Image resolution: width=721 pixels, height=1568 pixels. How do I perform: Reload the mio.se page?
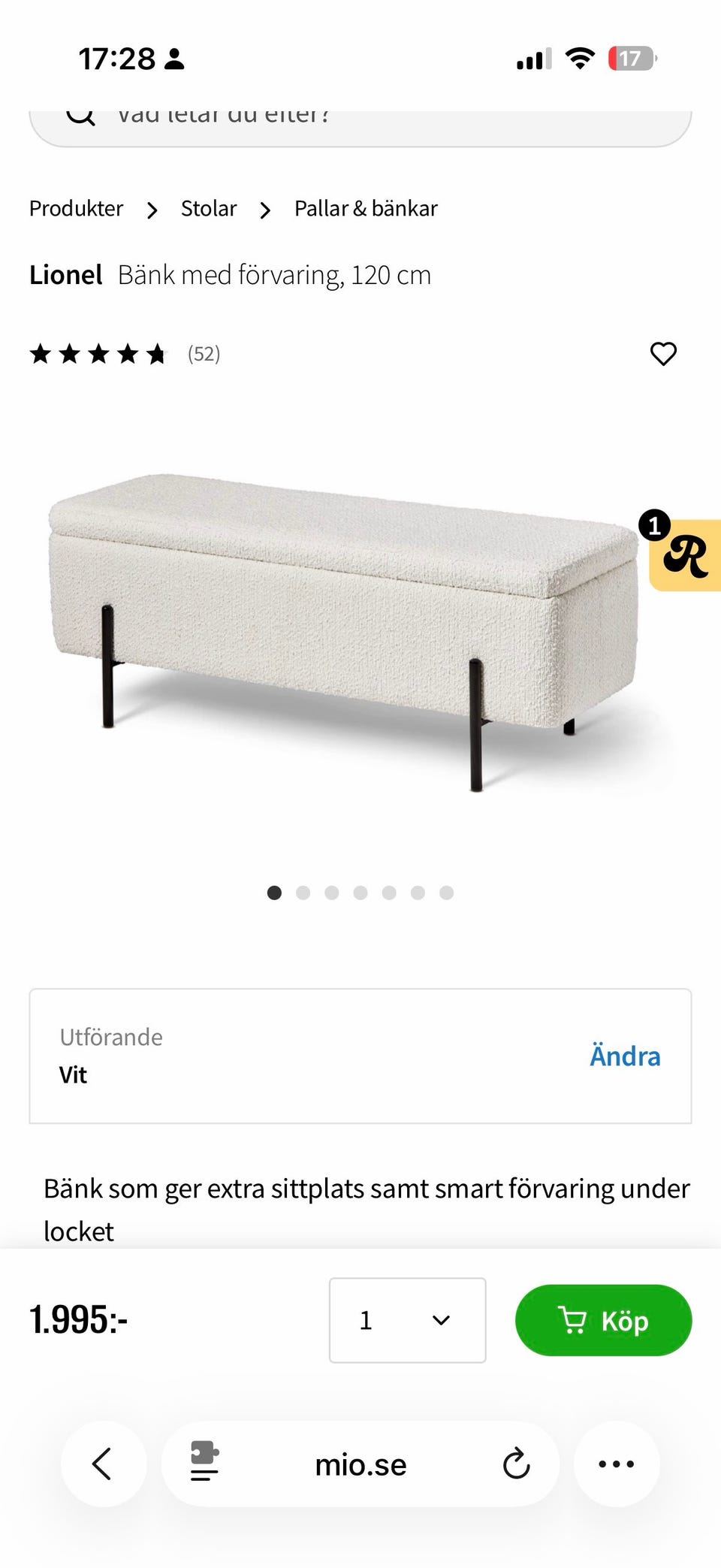click(516, 1464)
